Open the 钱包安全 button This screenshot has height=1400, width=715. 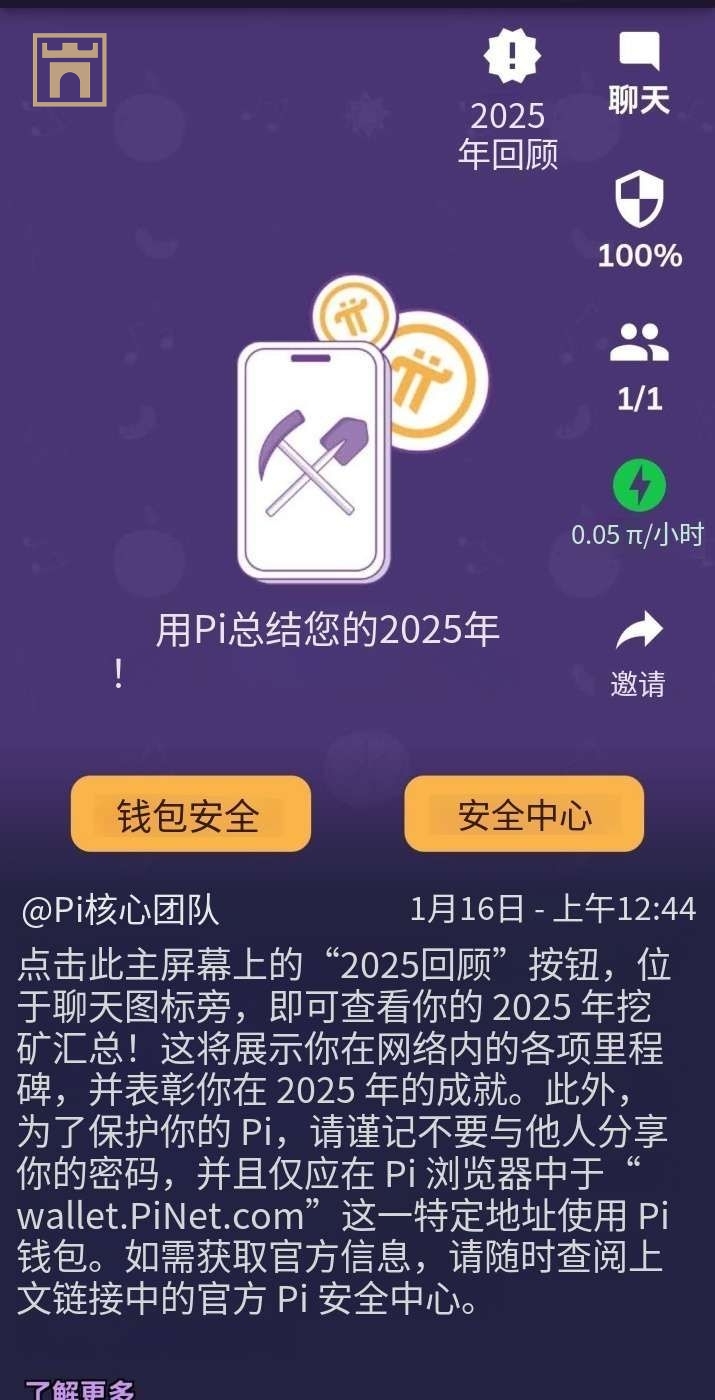190,815
